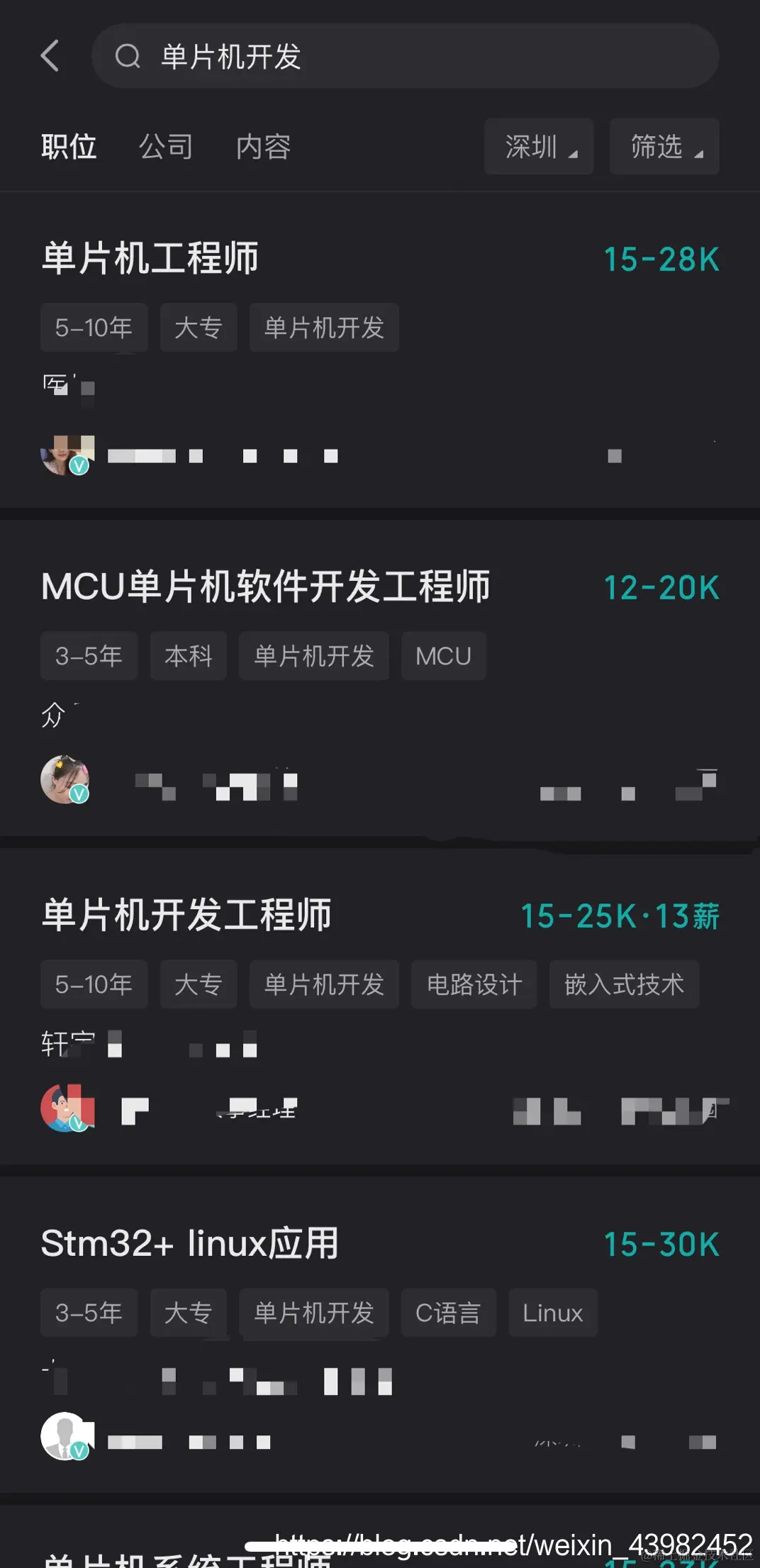
Task: Select the MCU skill tag
Action: [444, 656]
